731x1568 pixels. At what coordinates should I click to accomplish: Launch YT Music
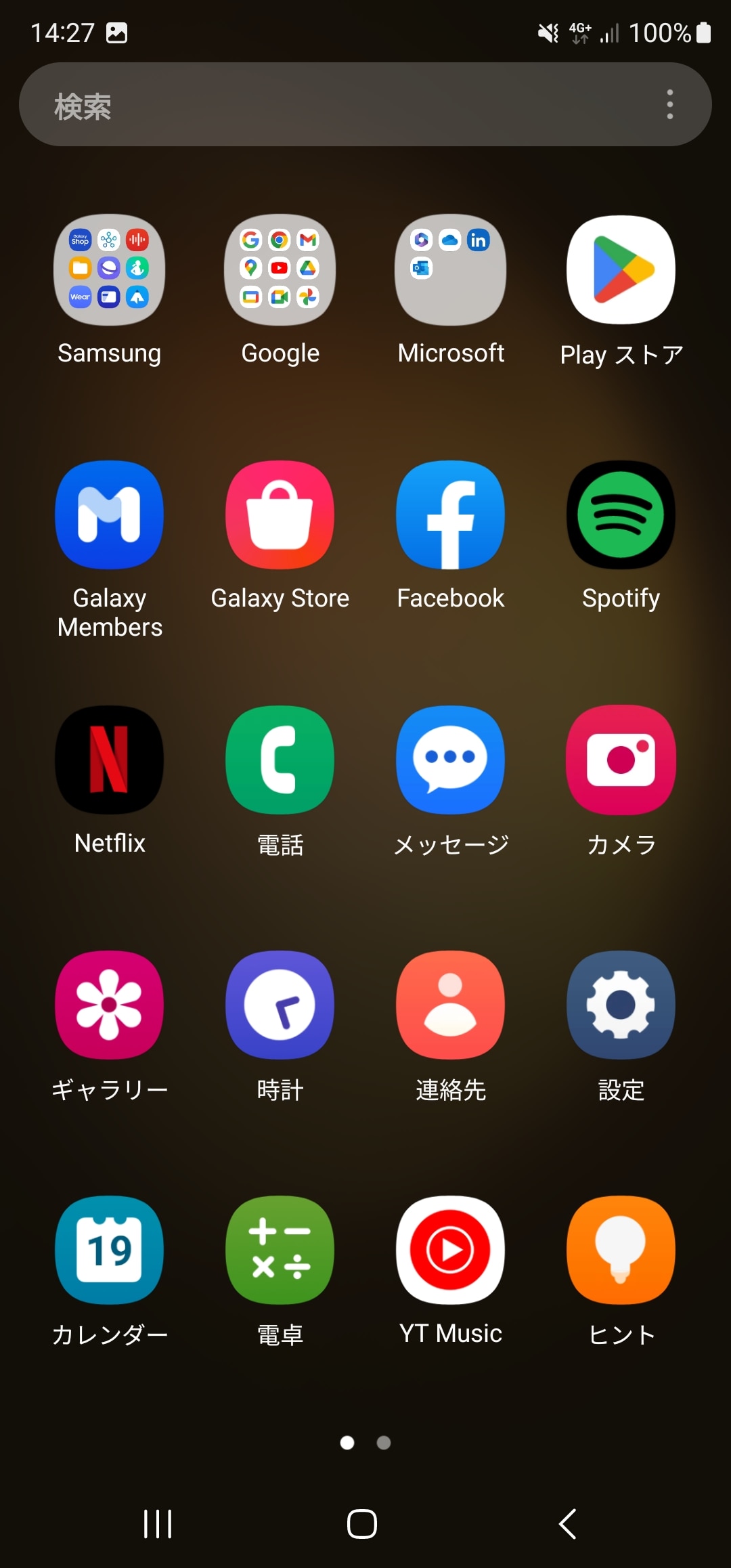[450, 1250]
